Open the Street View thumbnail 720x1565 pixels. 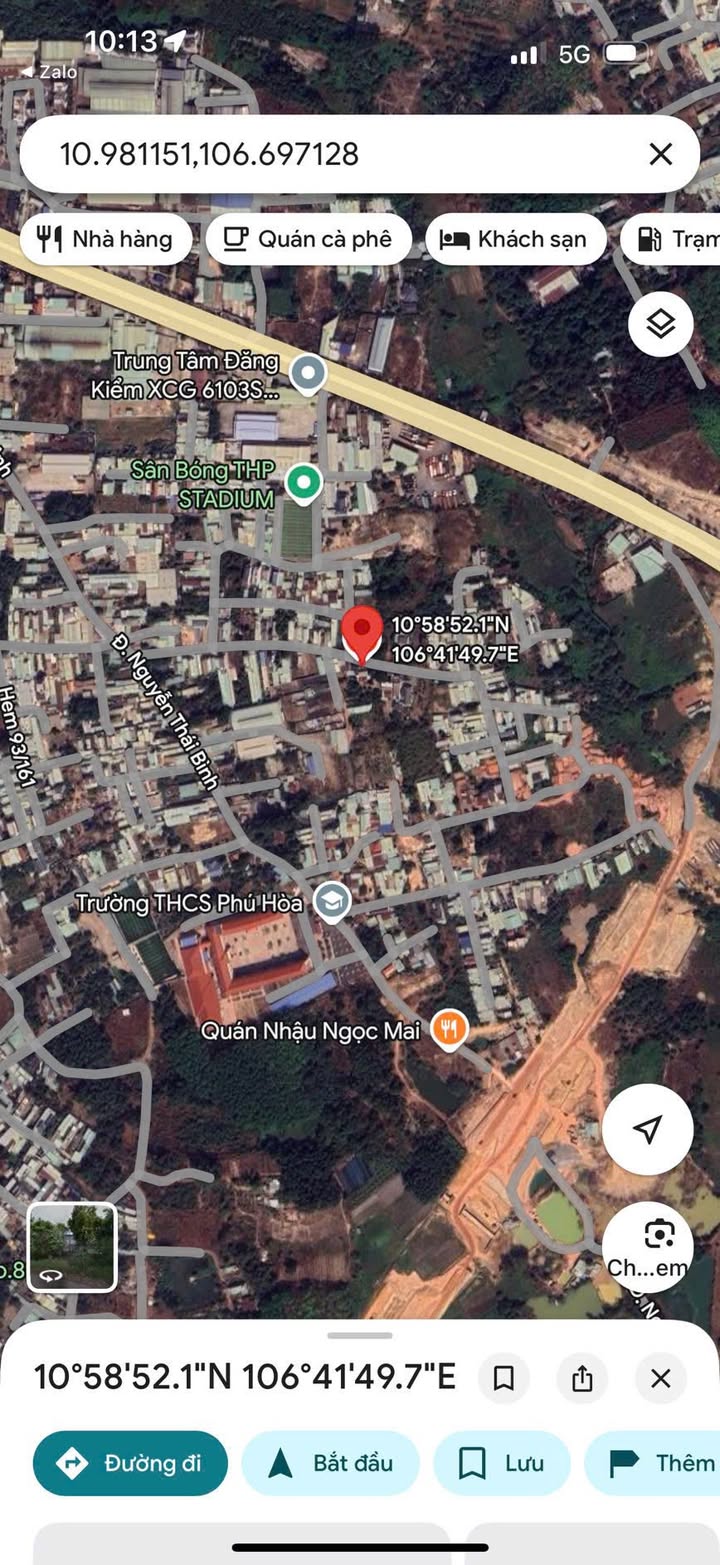(72, 1247)
